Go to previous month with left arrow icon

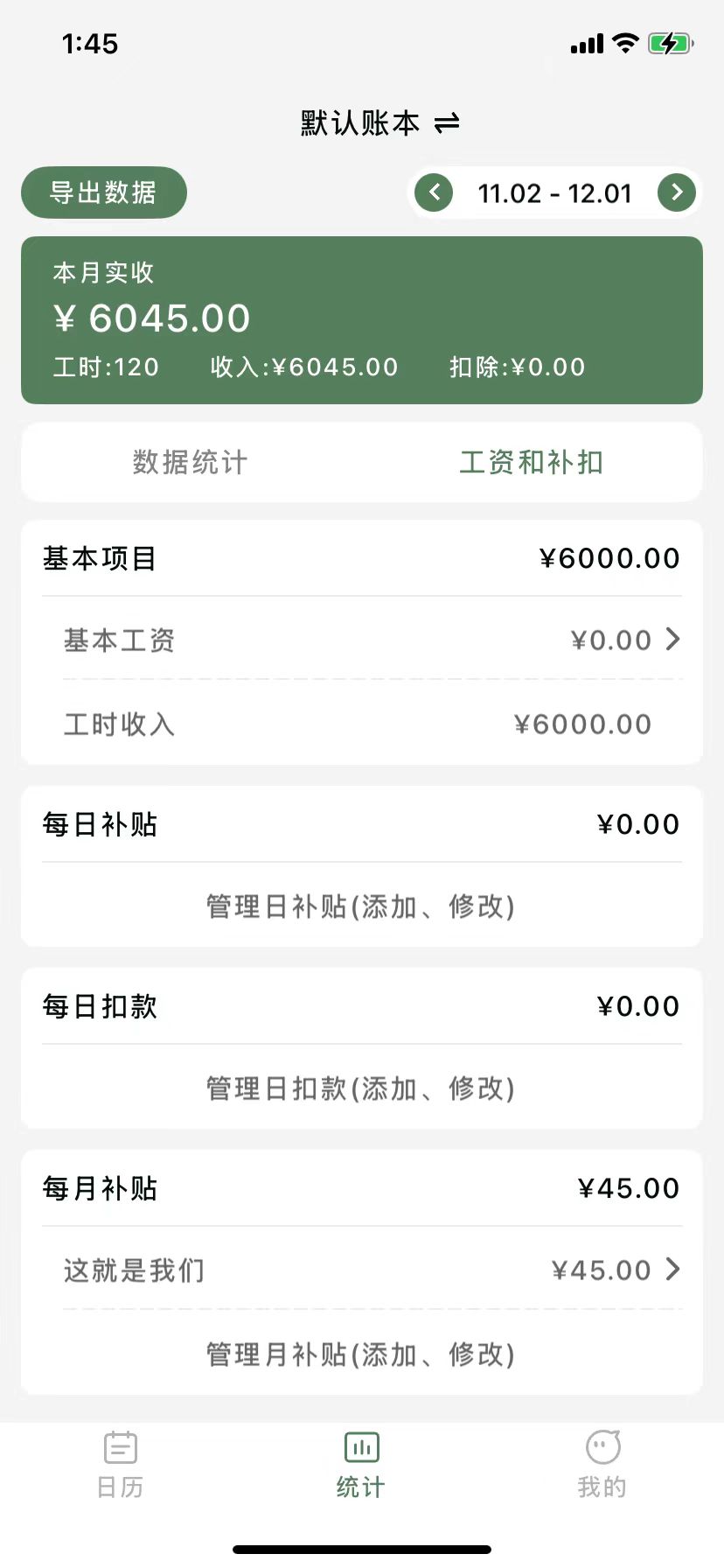tap(434, 192)
